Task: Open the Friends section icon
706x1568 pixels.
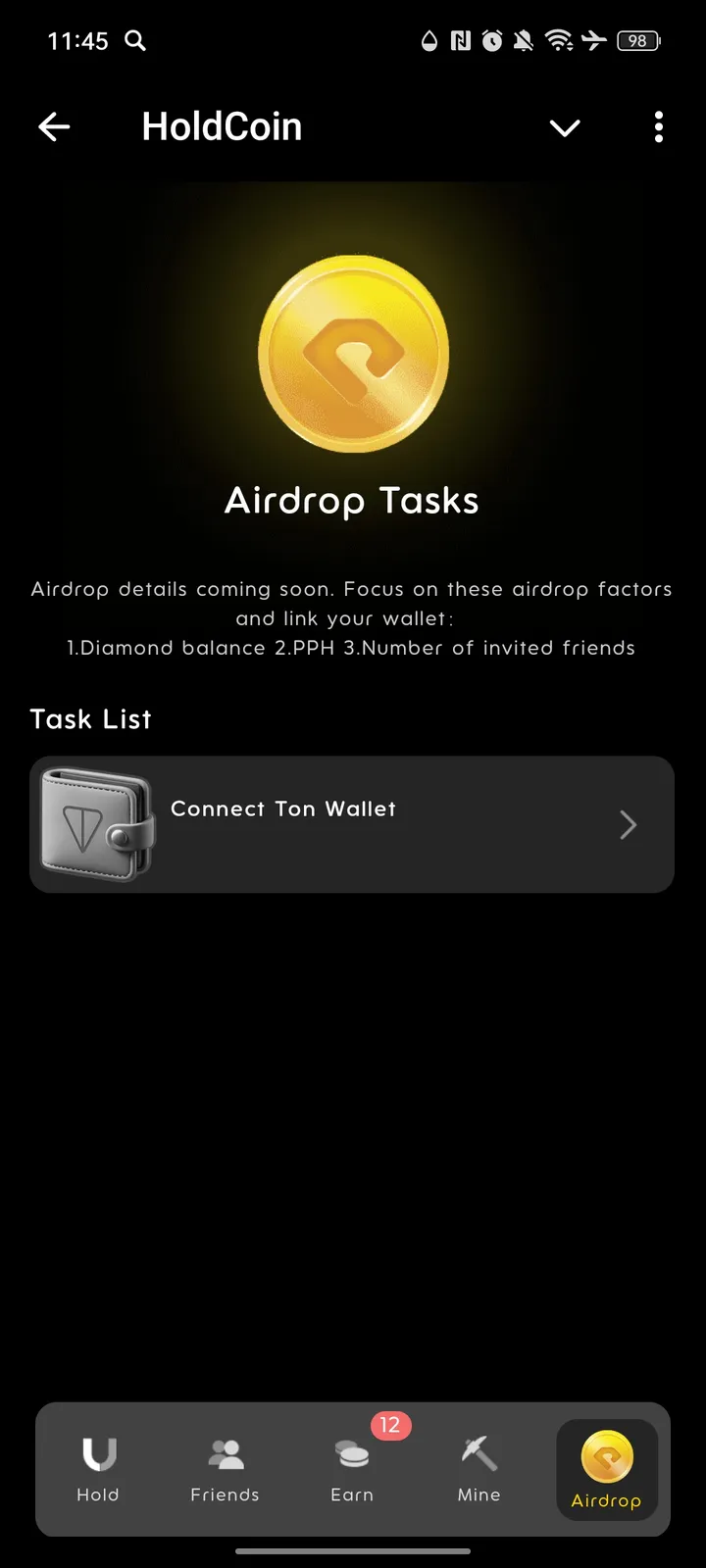Action: pyautogui.click(x=225, y=1451)
